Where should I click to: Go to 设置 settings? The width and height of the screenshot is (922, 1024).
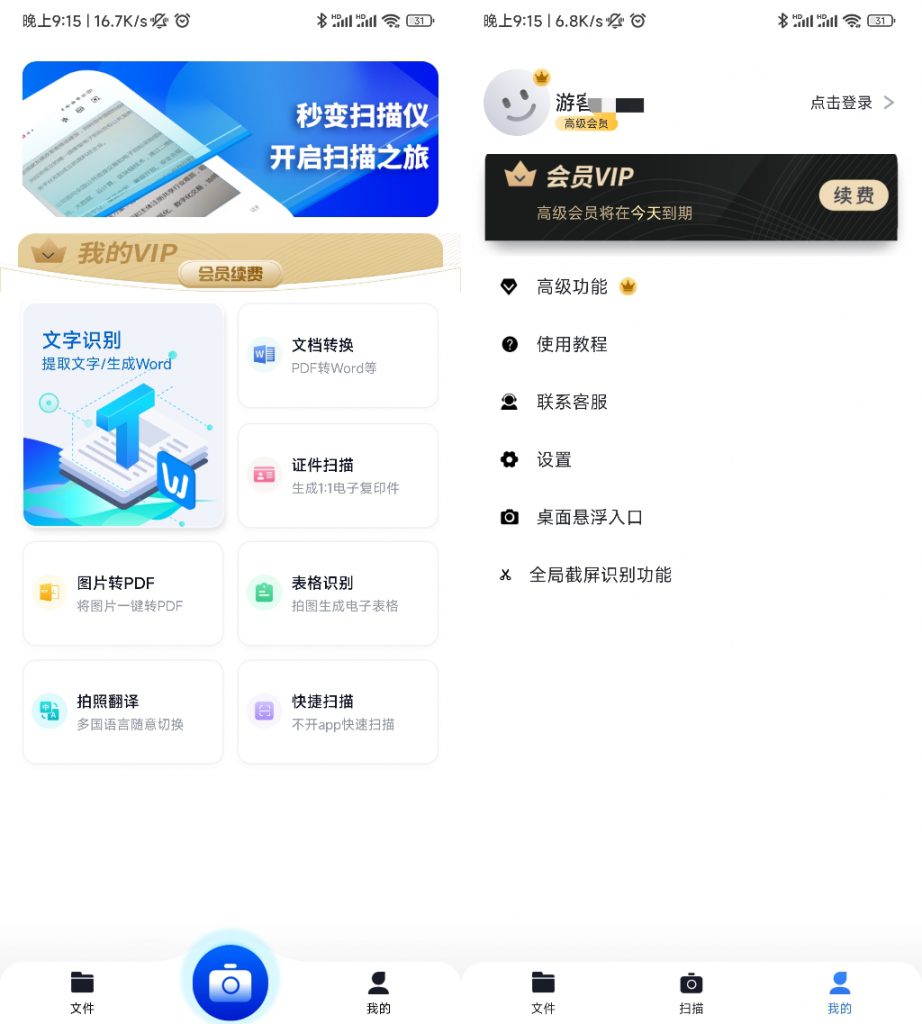tap(554, 460)
